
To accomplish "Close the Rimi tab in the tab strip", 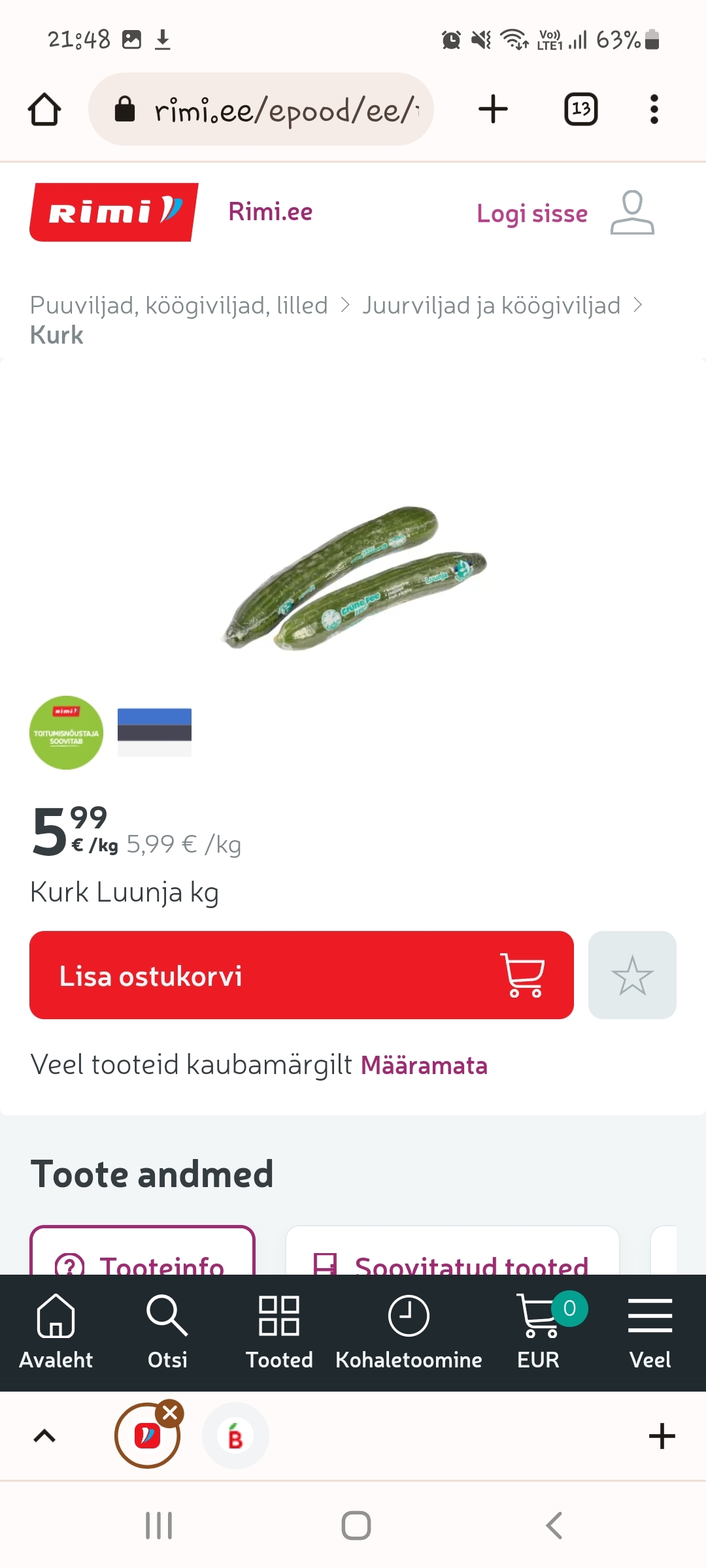I will pyautogui.click(x=171, y=1414).
